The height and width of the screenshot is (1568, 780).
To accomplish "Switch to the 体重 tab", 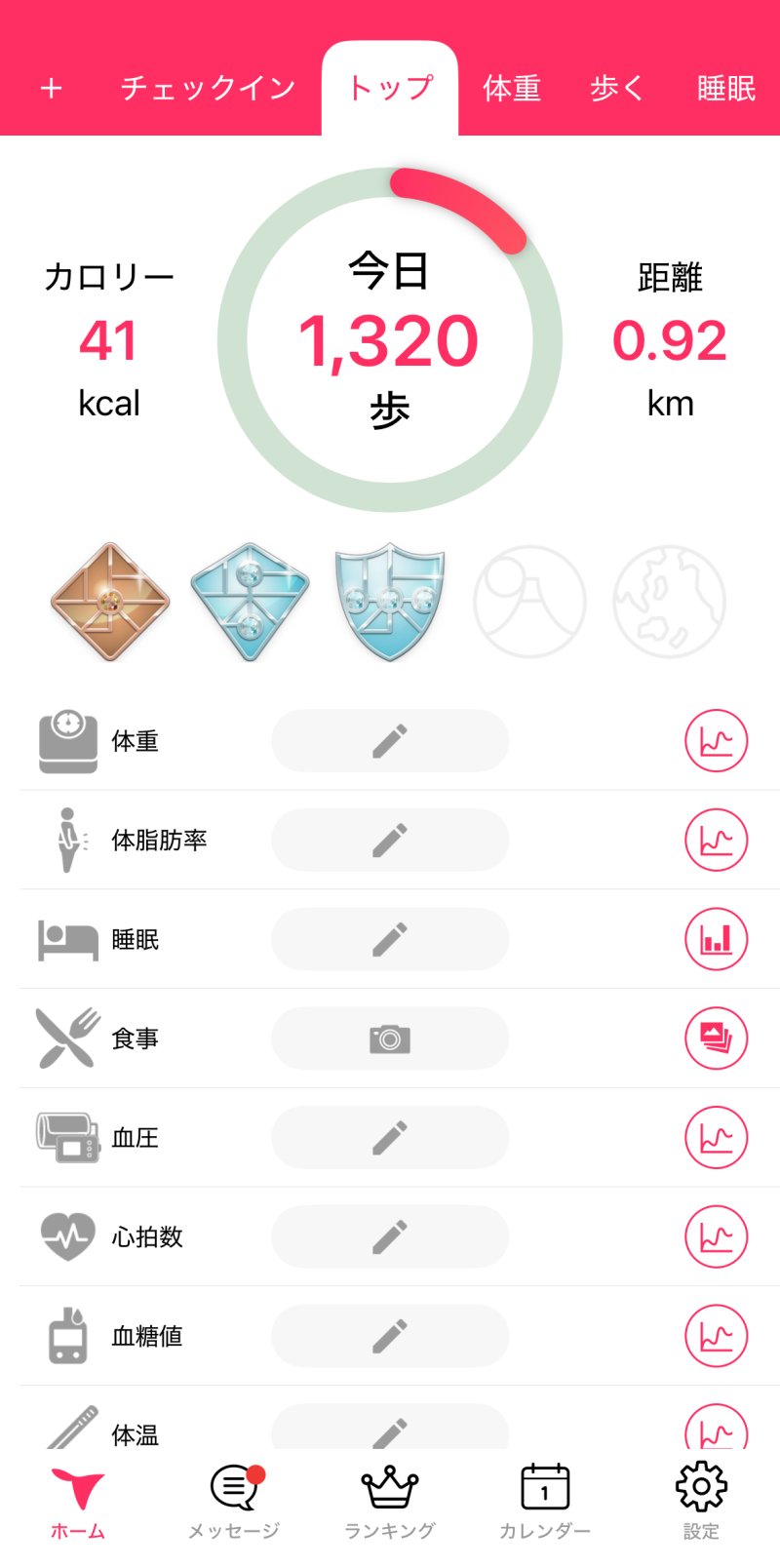I will 511,89.
